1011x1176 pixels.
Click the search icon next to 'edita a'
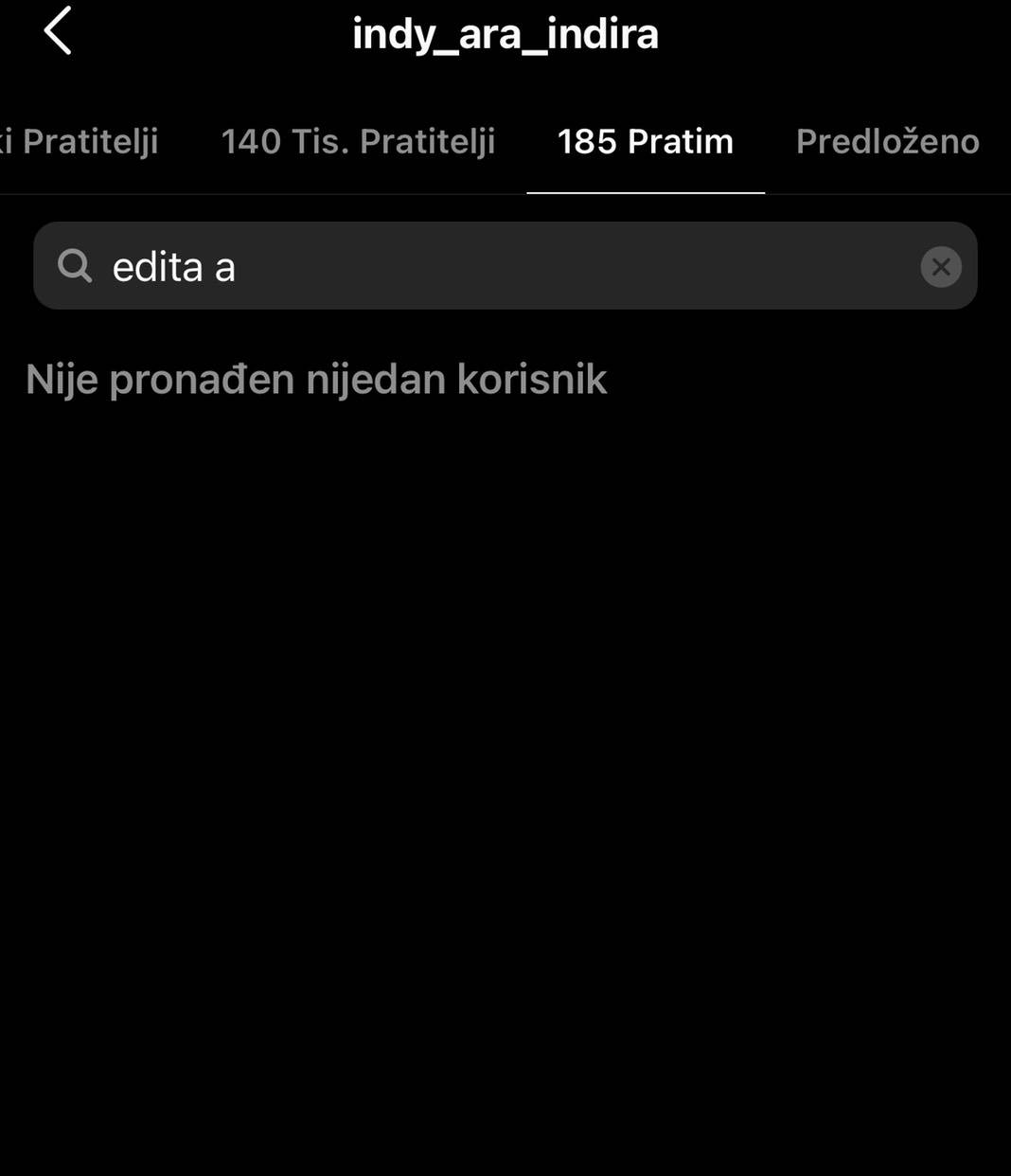point(74,266)
